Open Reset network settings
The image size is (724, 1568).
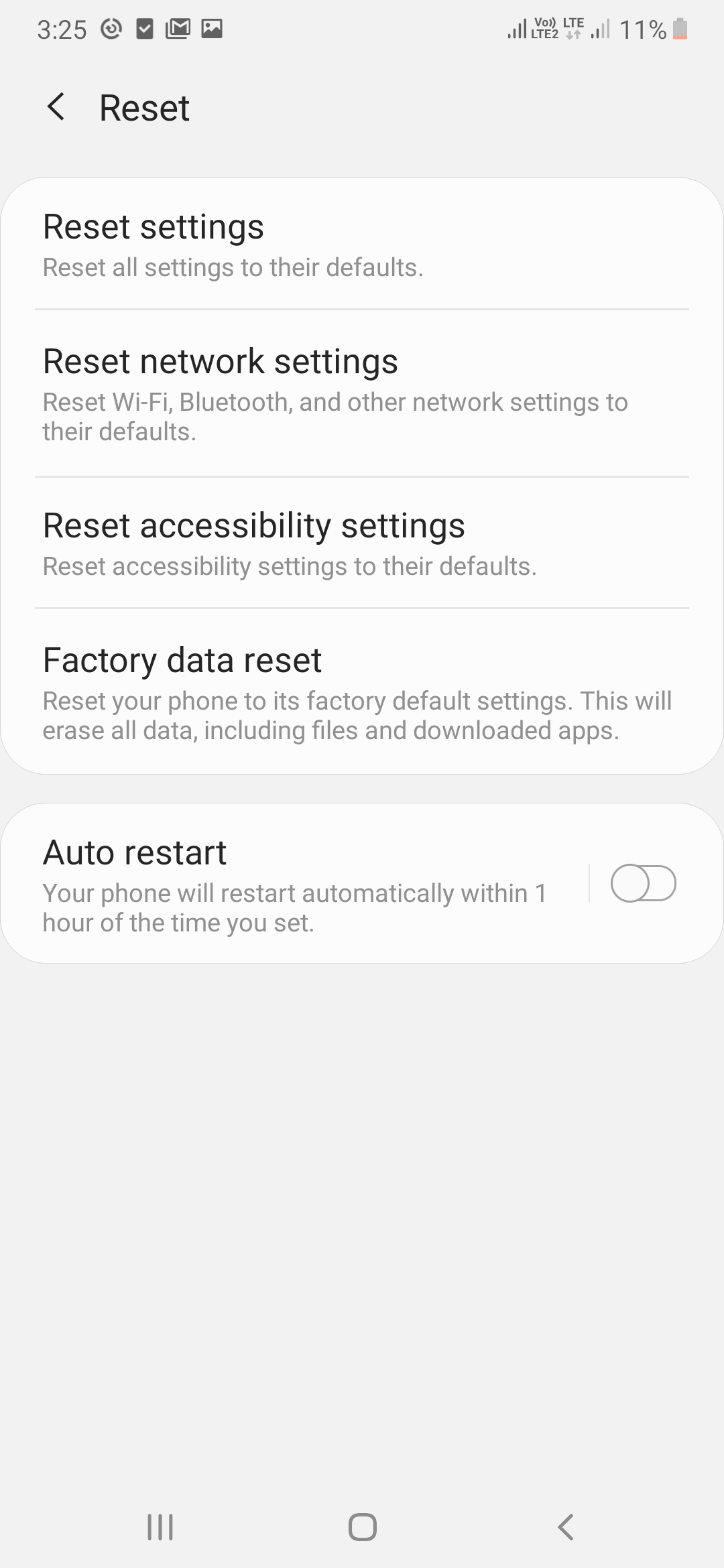[x=362, y=392]
